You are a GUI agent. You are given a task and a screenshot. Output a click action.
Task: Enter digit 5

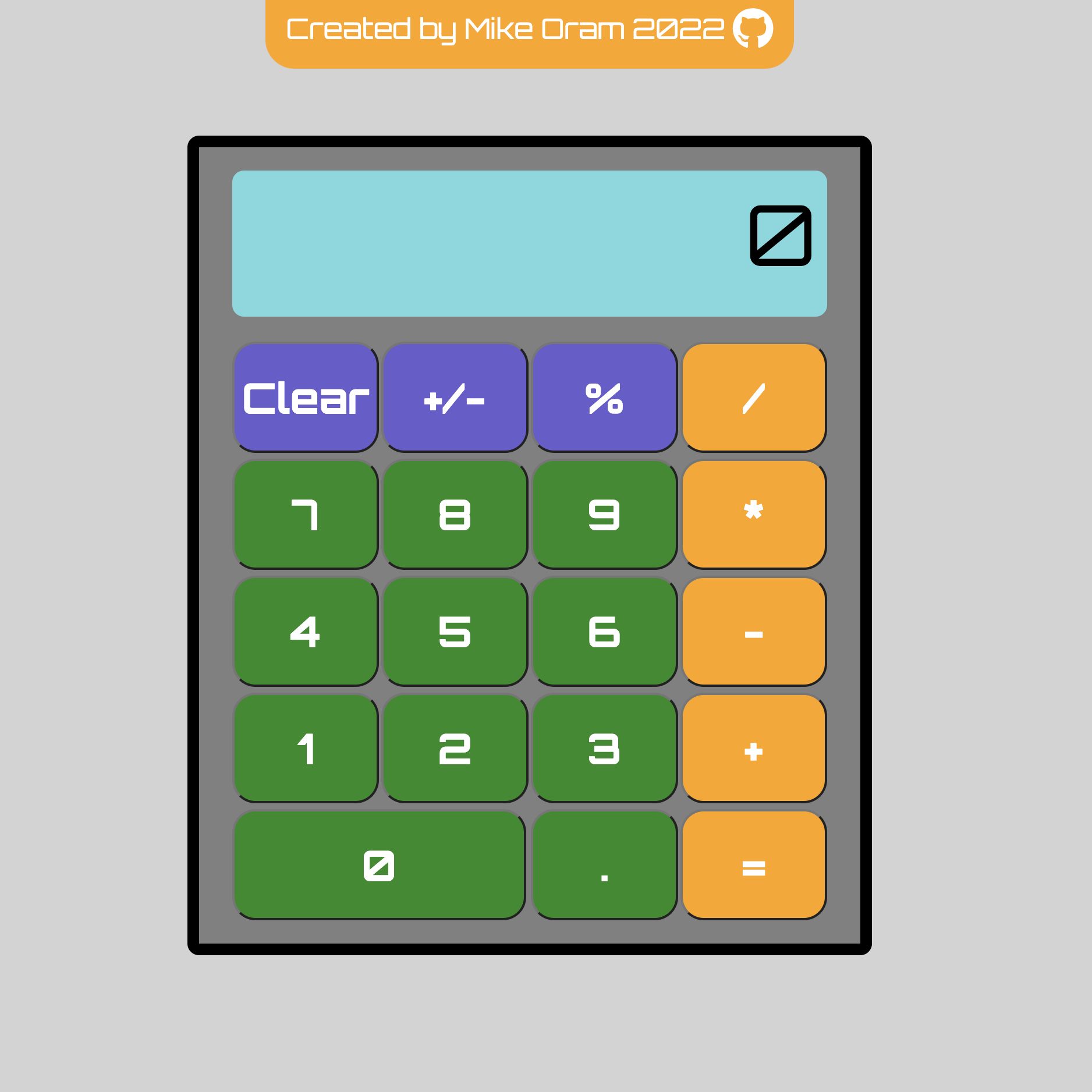(x=455, y=632)
